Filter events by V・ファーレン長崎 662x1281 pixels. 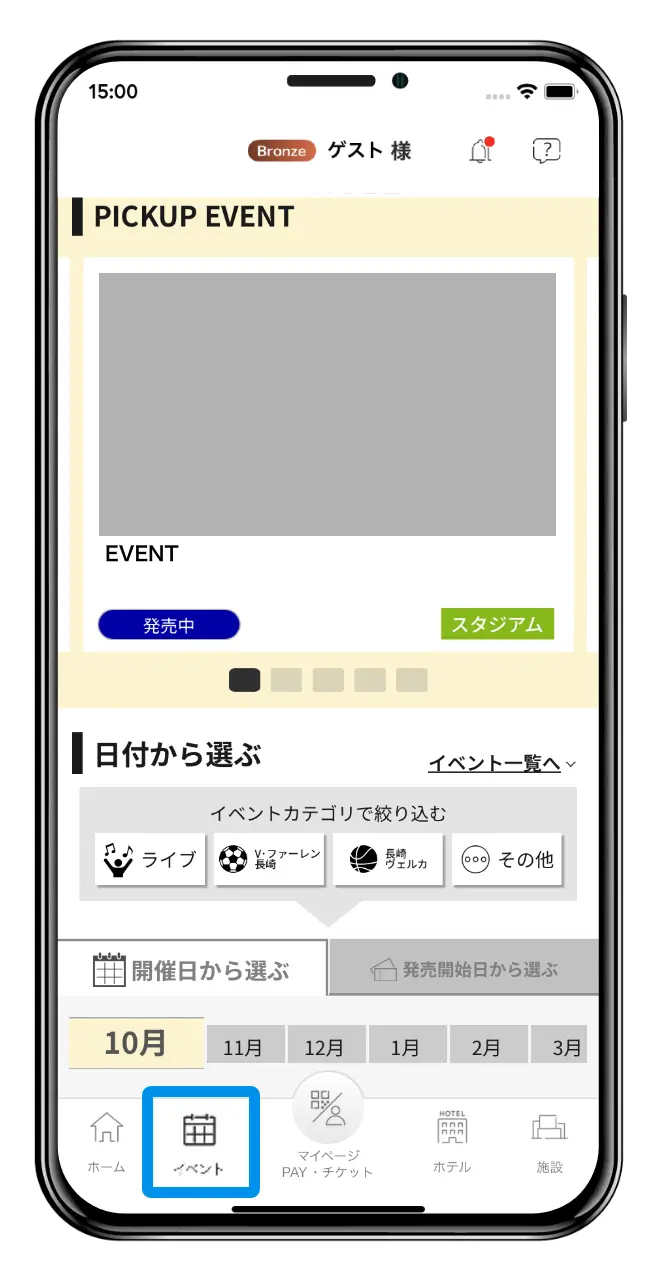[x=269, y=859]
